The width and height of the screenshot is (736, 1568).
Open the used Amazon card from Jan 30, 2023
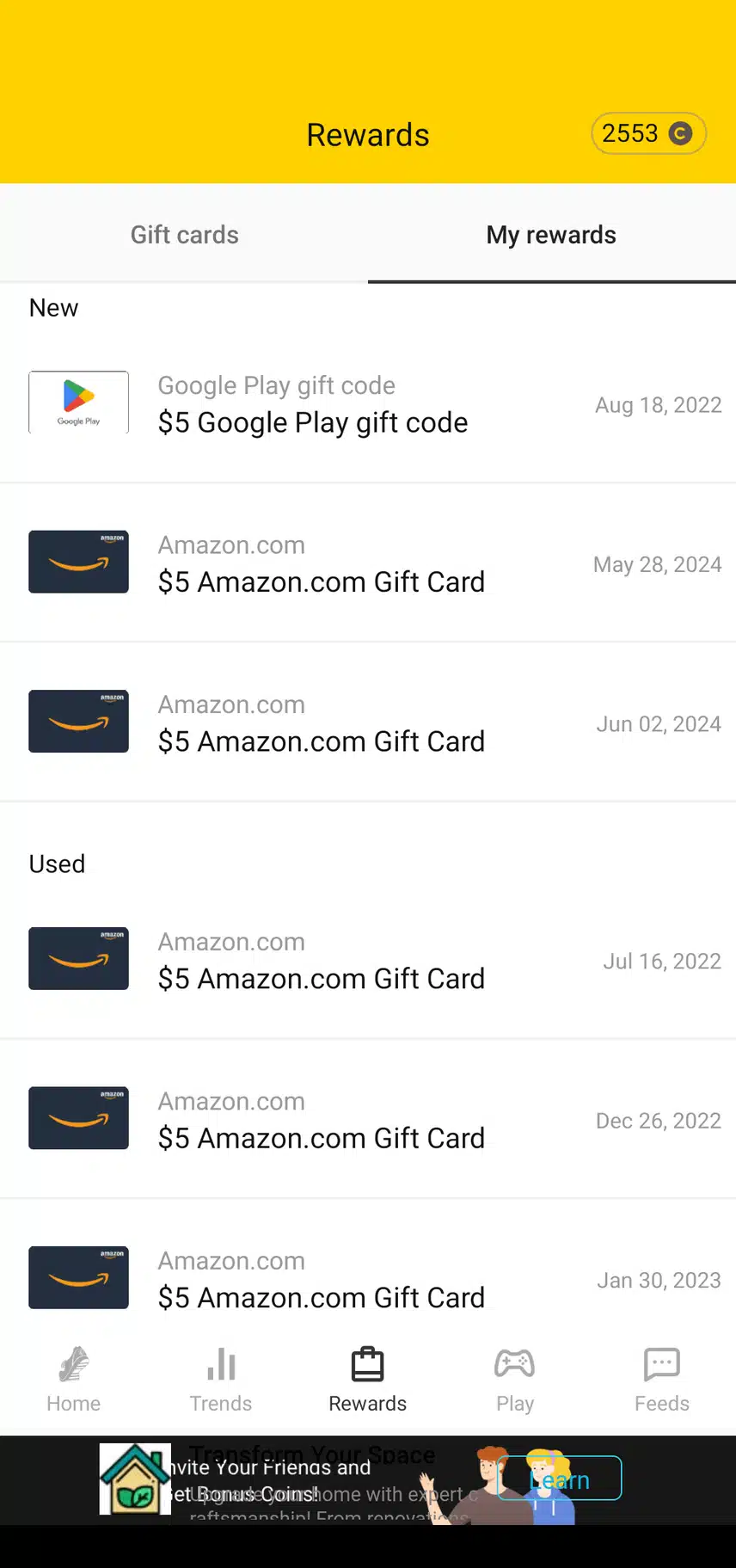coord(368,1279)
